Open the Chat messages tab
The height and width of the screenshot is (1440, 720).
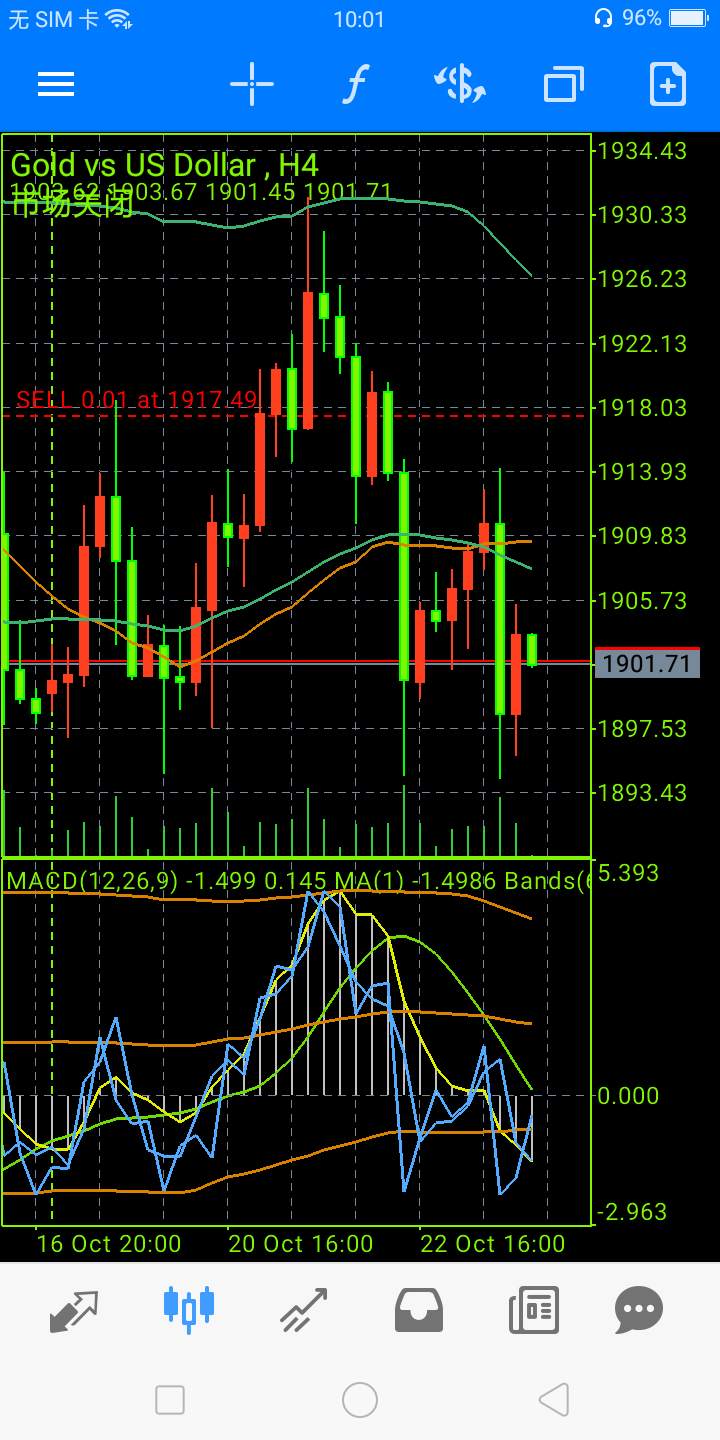(x=638, y=1310)
